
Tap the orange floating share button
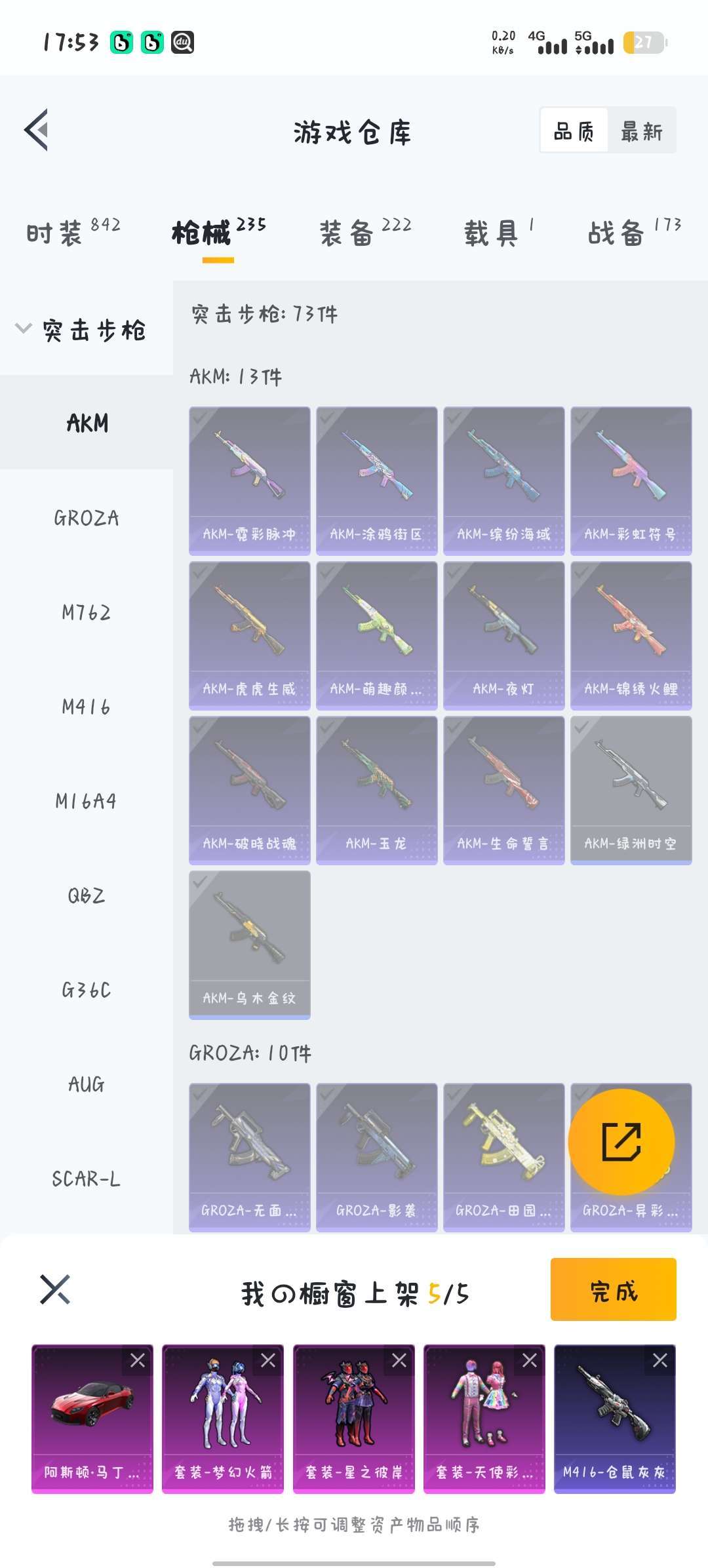[x=621, y=1141]
